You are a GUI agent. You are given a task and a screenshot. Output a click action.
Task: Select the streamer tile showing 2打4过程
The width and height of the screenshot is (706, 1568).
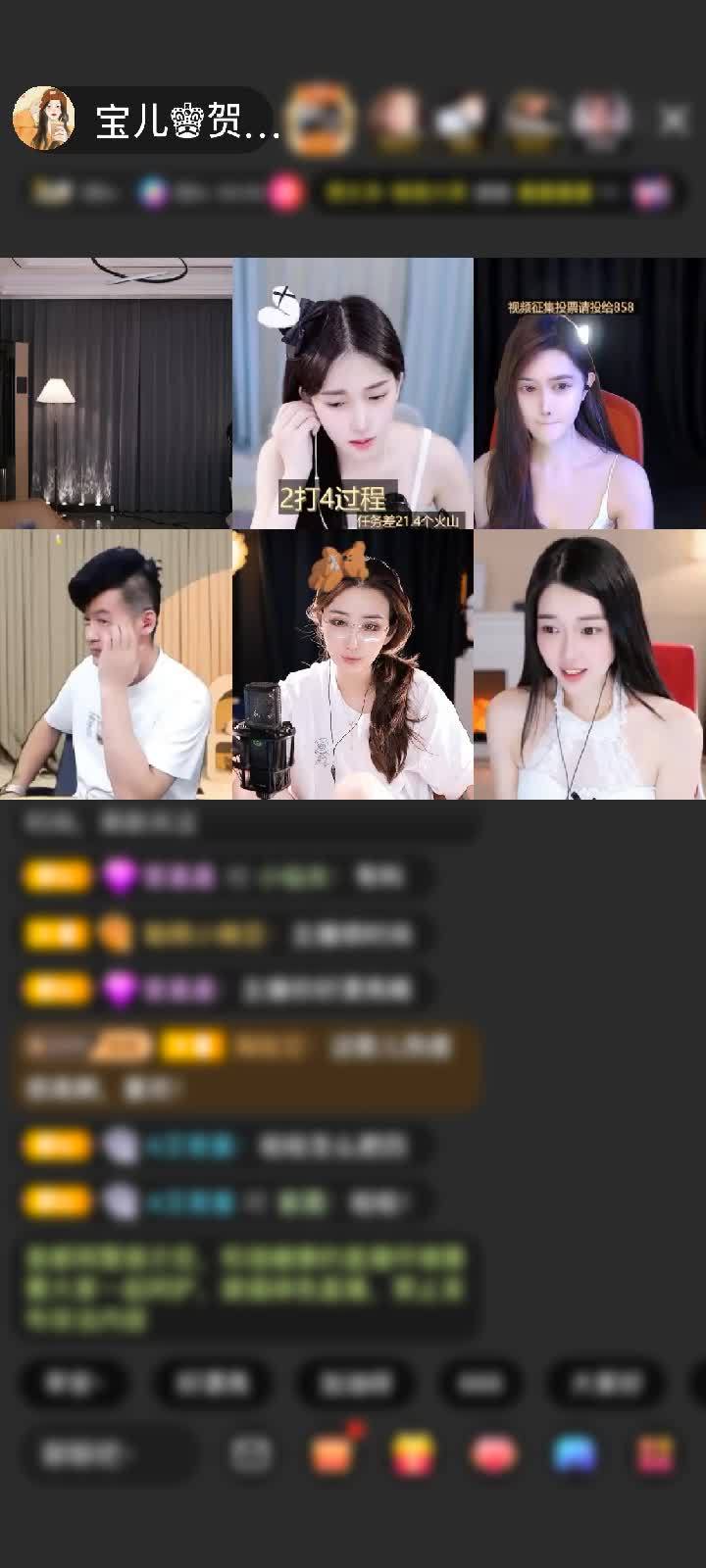353,393
